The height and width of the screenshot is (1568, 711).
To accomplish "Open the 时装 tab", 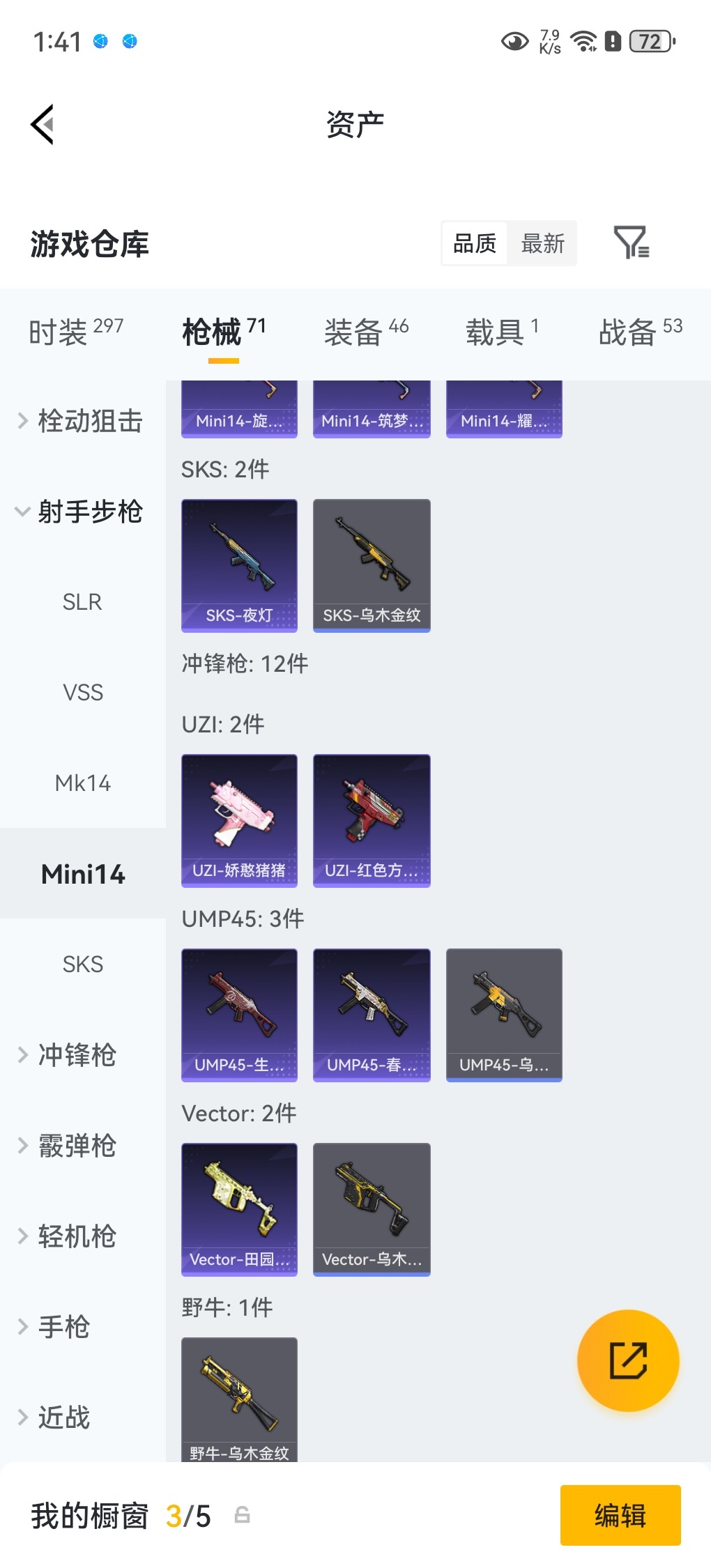I will click(59, 332).
